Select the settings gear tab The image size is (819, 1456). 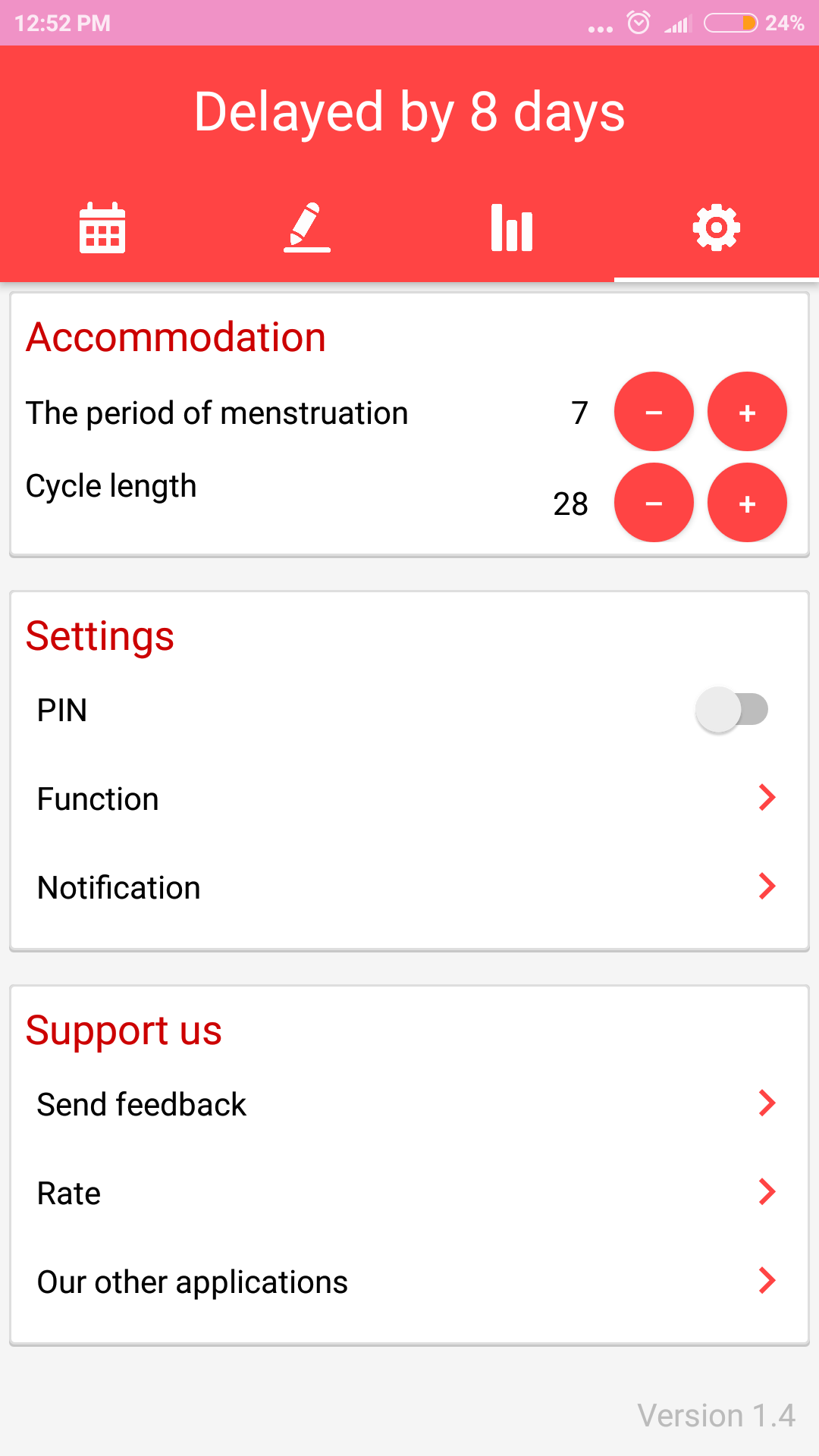717,227
